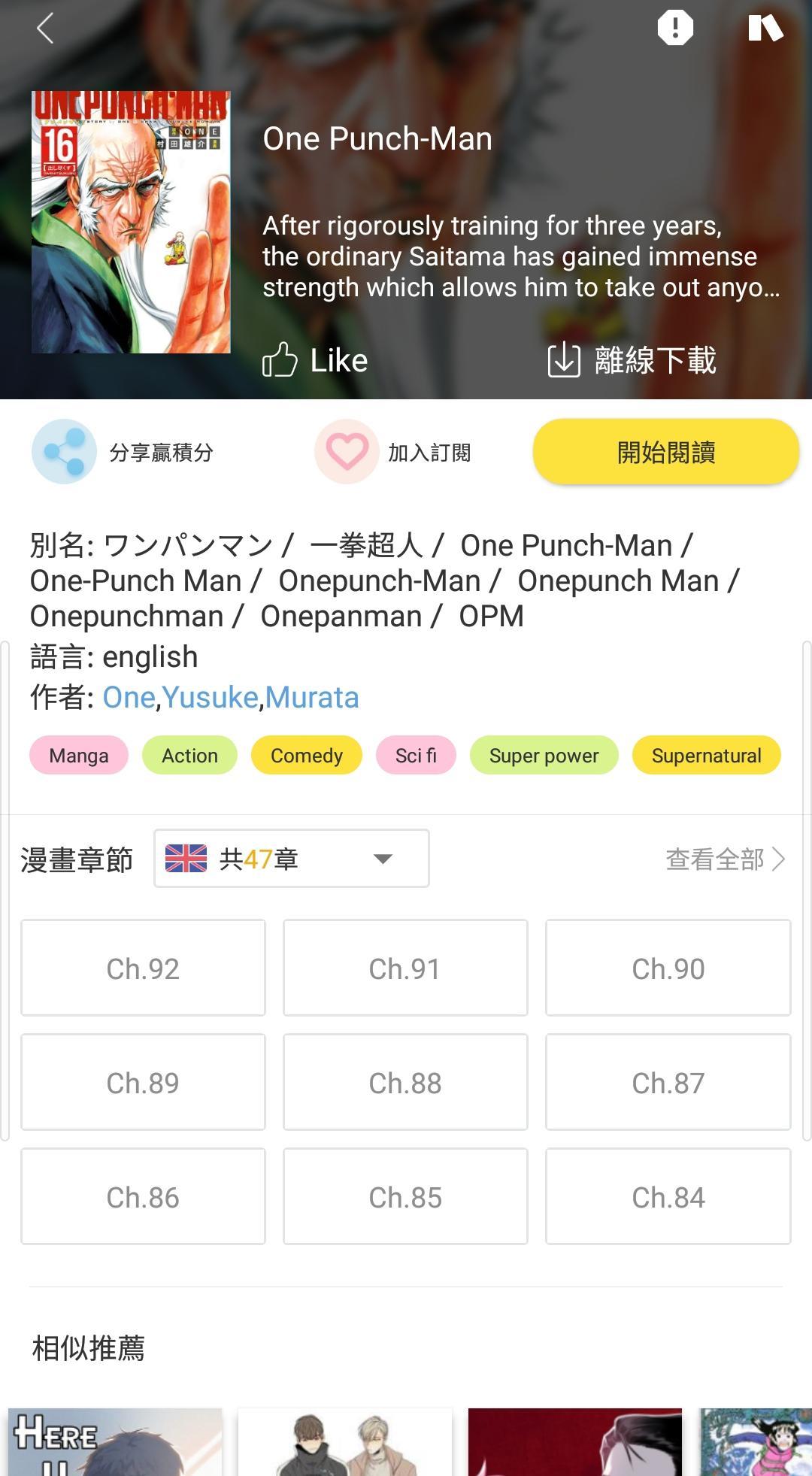812x1476 pixels.
Task: Report this manga via the exclamation icon
Action: [x=674, y=29]
